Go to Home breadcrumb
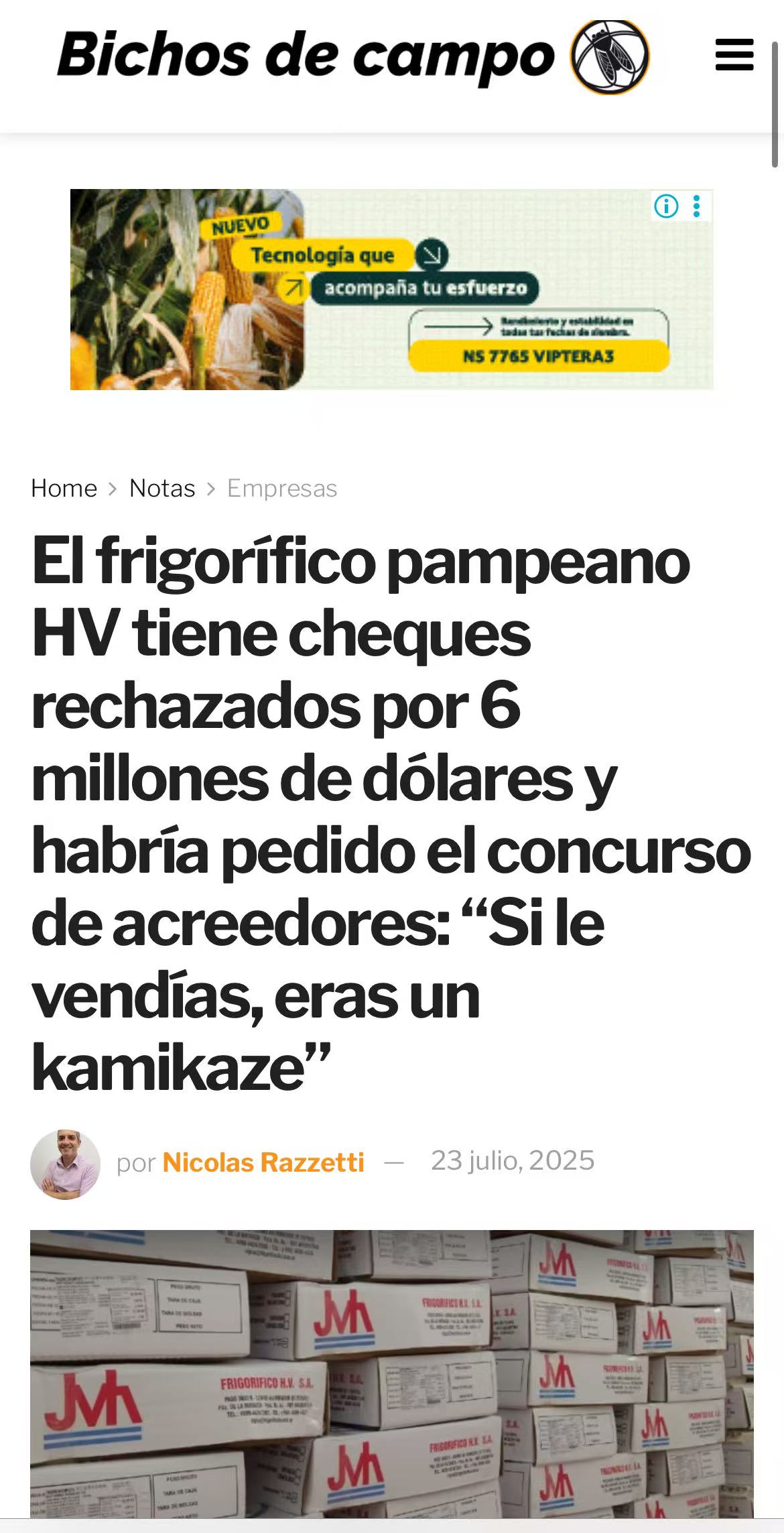Image resolution: width=784 pixels, height=1533 pixels. point(64,489)
